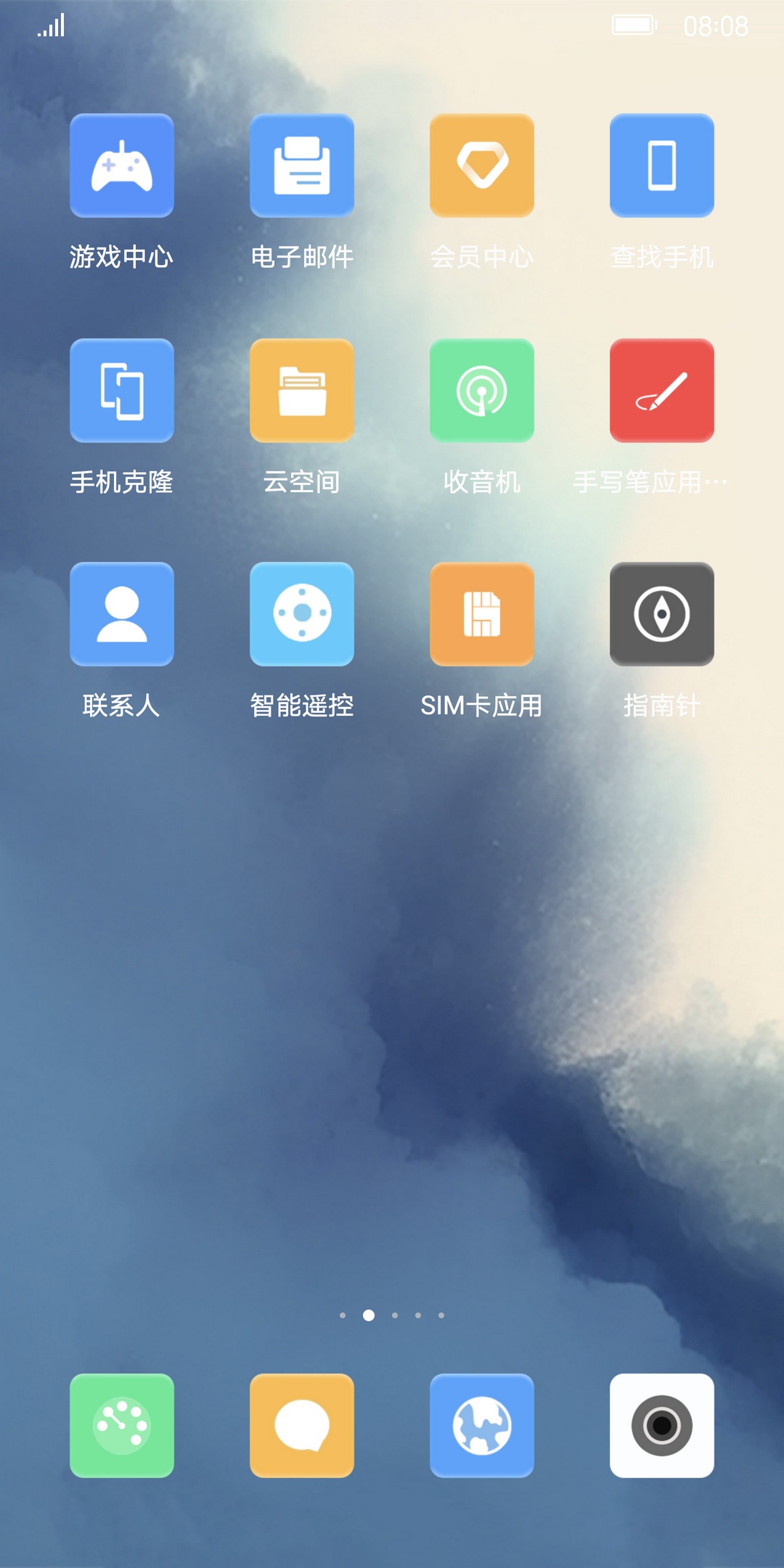This screenshot has width=784, height=1568.
Task: Open 联系人 contacts
Action: 121,614
